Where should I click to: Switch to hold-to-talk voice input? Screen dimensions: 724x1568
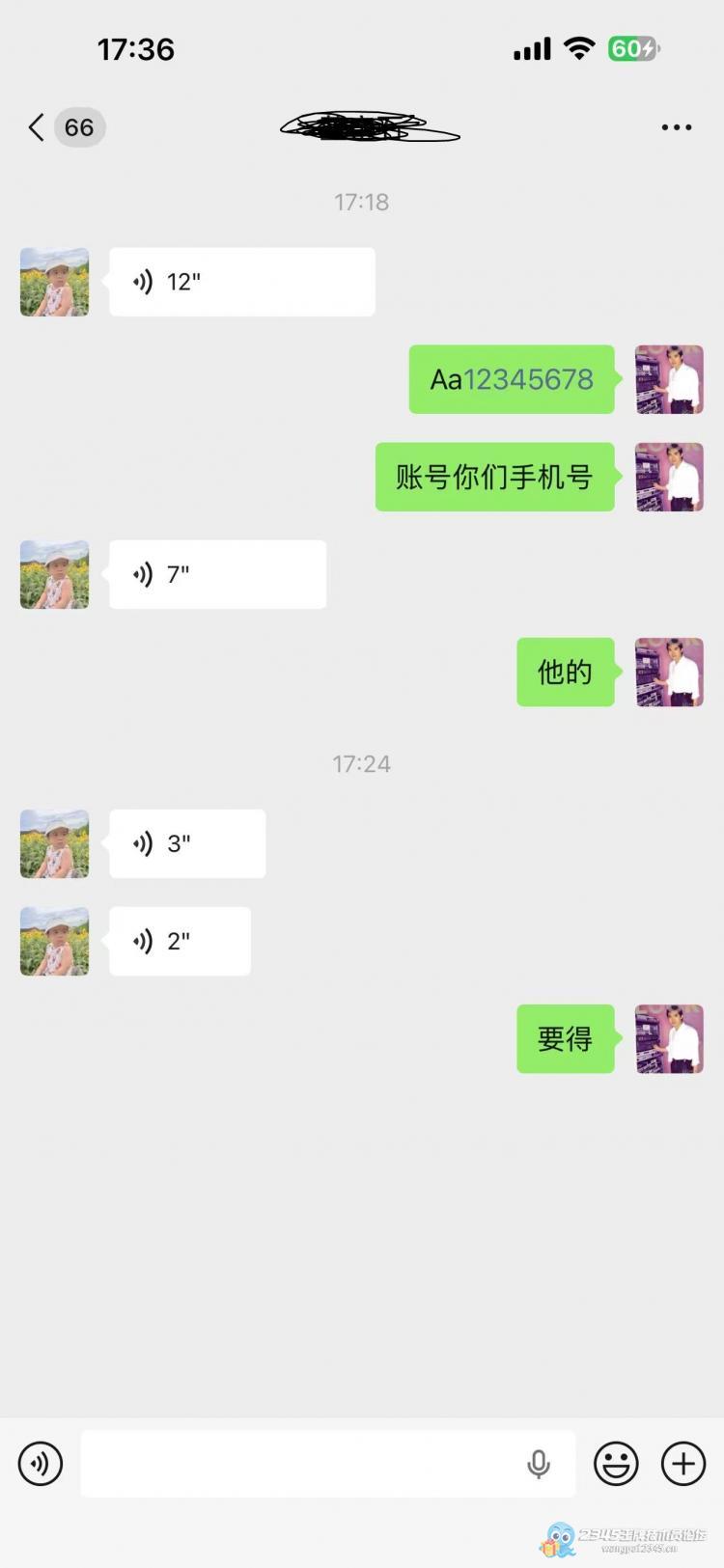click(41, 1464)
